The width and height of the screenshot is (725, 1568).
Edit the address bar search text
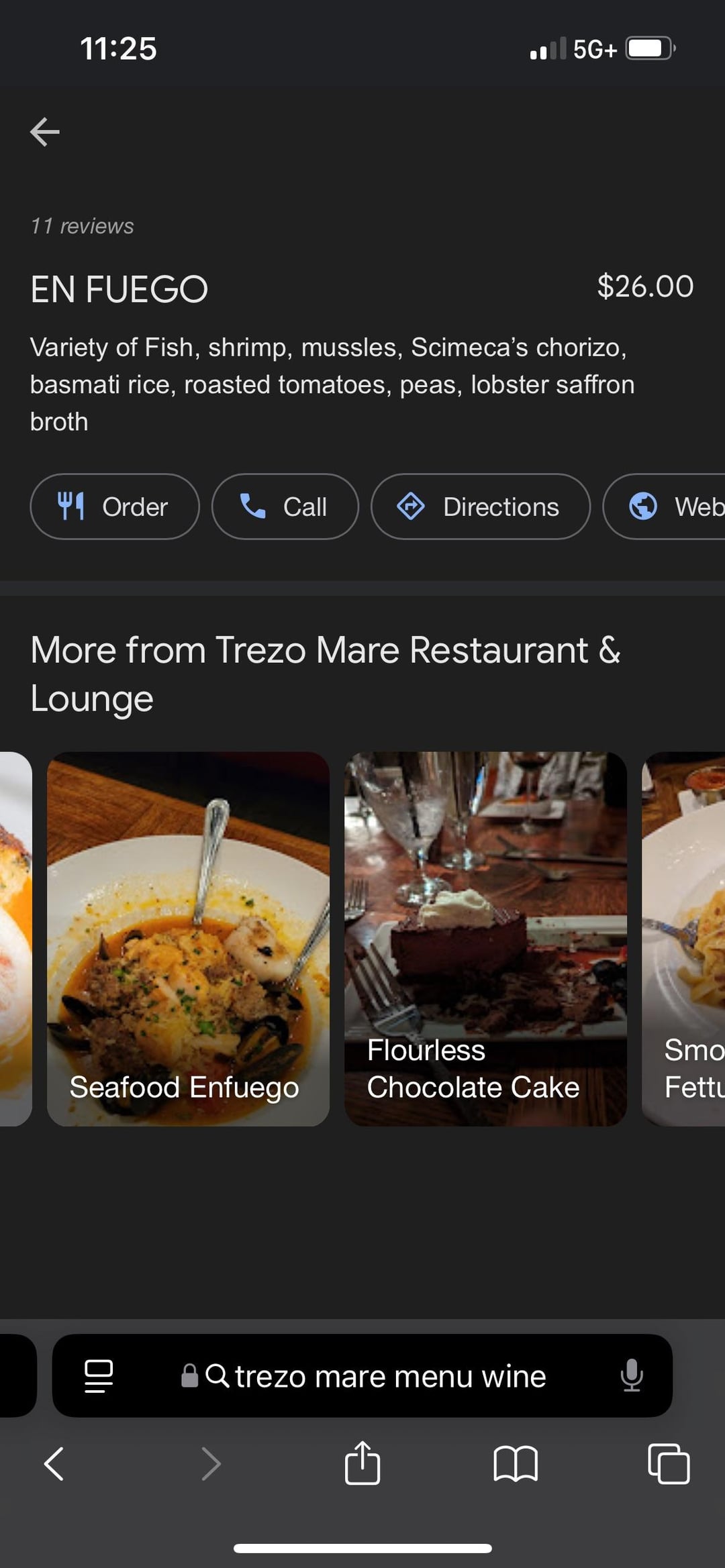pyautogui.click(x=389, y=1376)
